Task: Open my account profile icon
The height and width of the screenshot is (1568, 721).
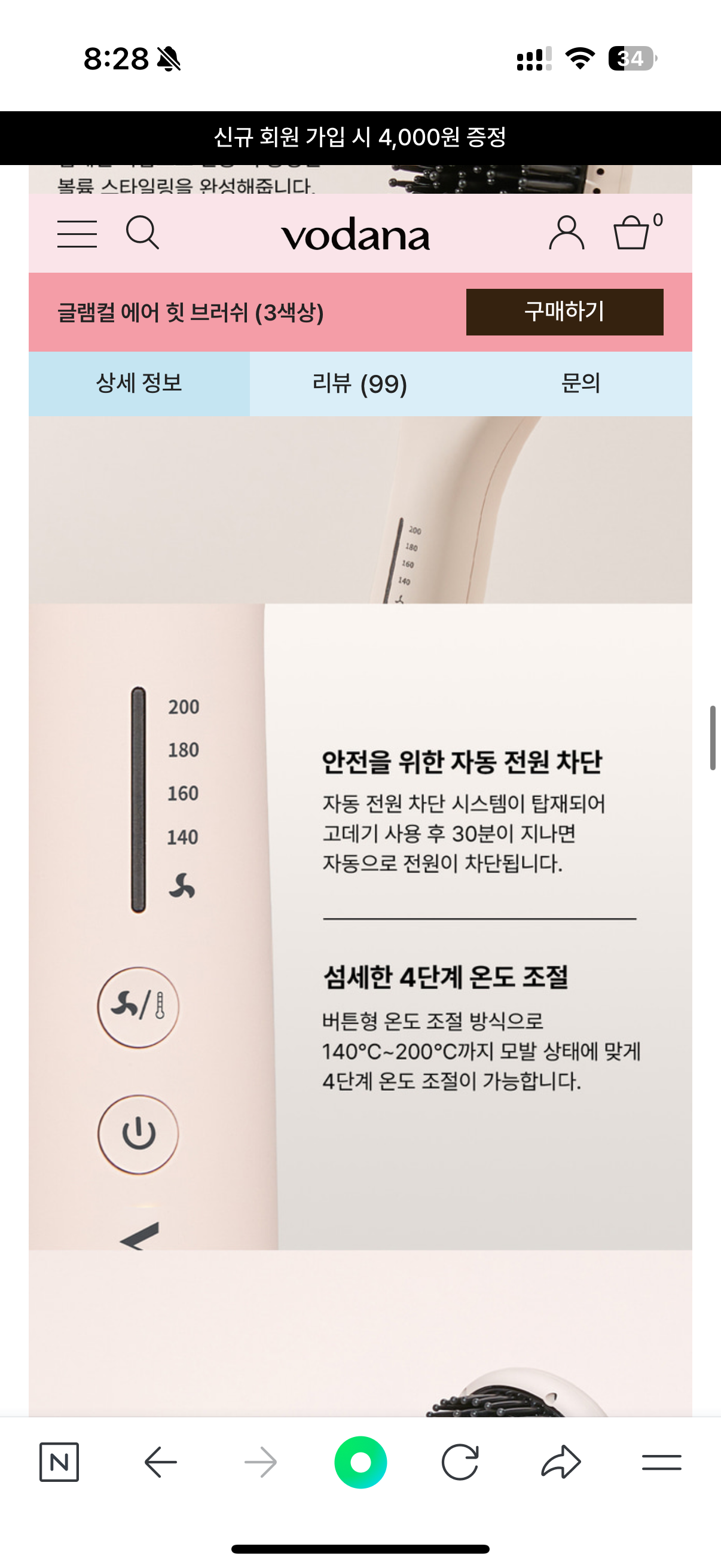Action: pos(566,233)
